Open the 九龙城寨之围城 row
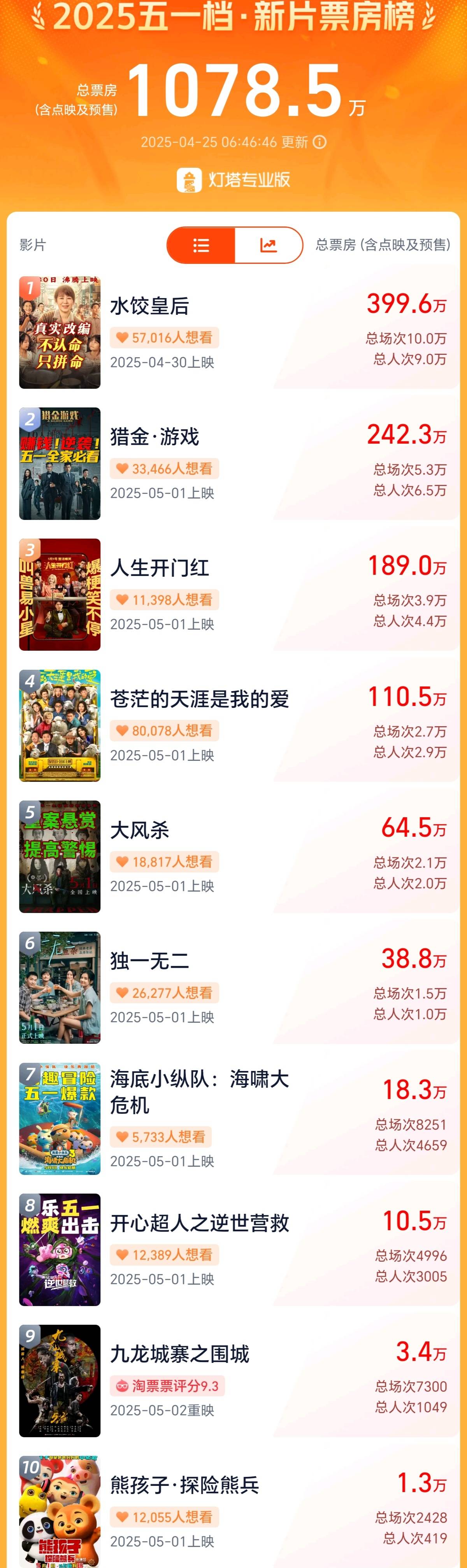 coord(233,1380)
